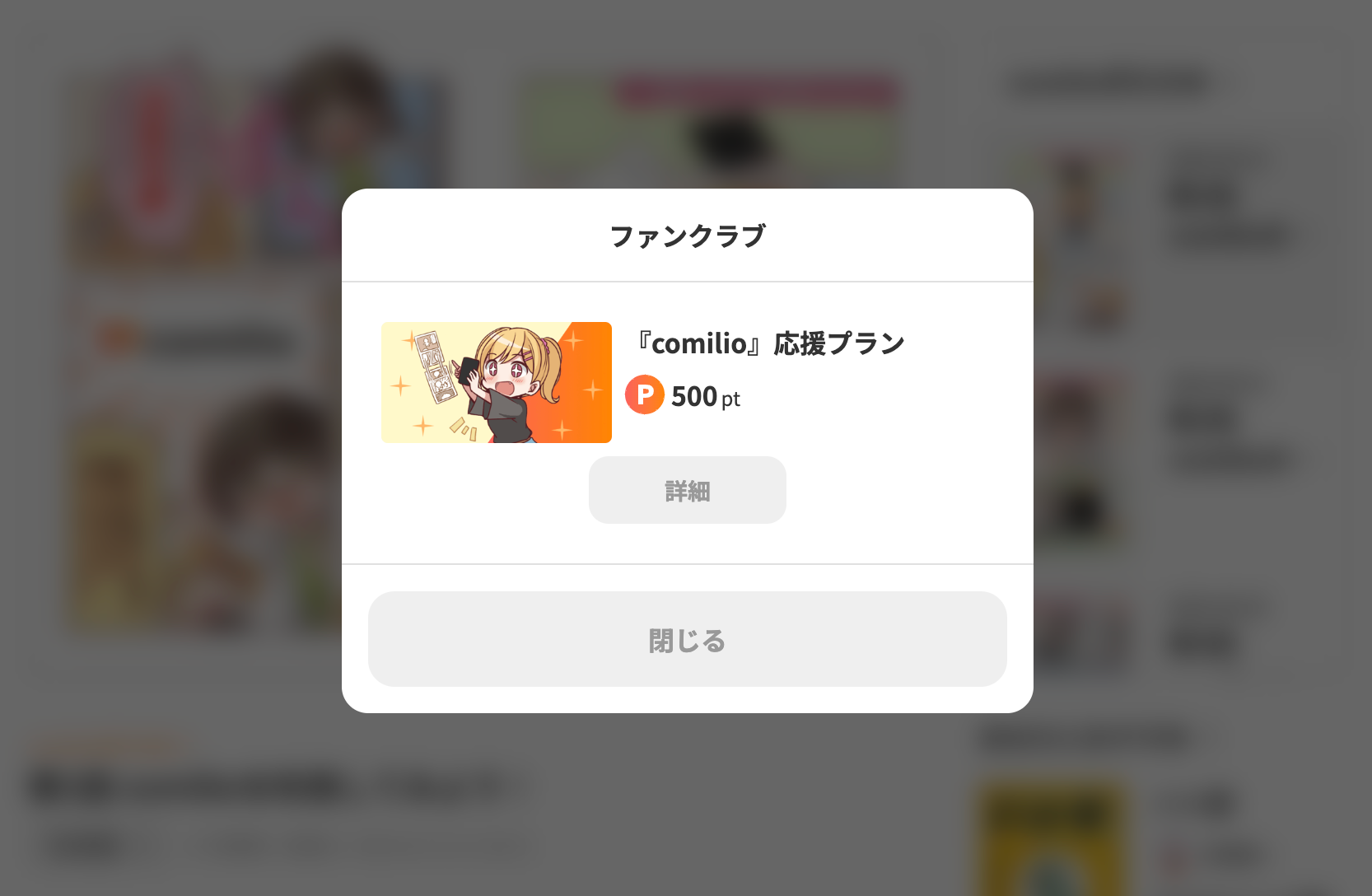The image size is (1372, 896).
Task: Open 詳細 for the comilio応援プラン
Action: (x=687, y=490)
